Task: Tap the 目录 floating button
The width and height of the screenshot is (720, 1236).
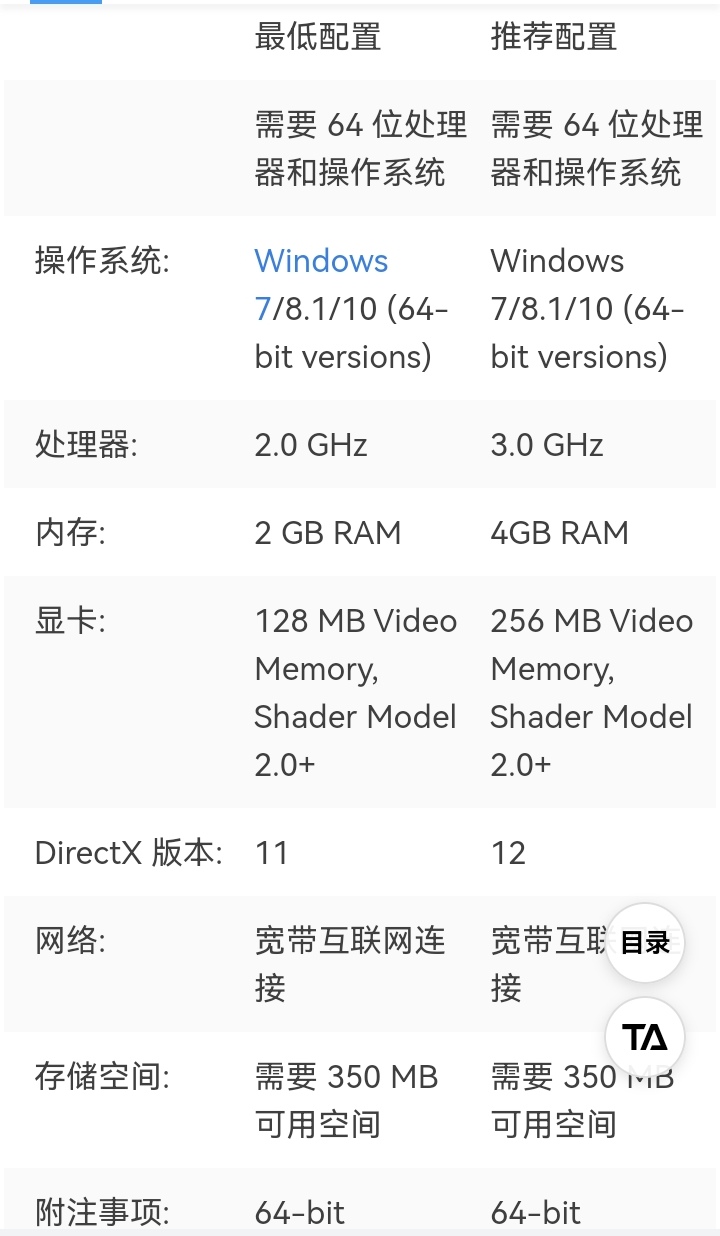Action: click(x=645, y=942)
